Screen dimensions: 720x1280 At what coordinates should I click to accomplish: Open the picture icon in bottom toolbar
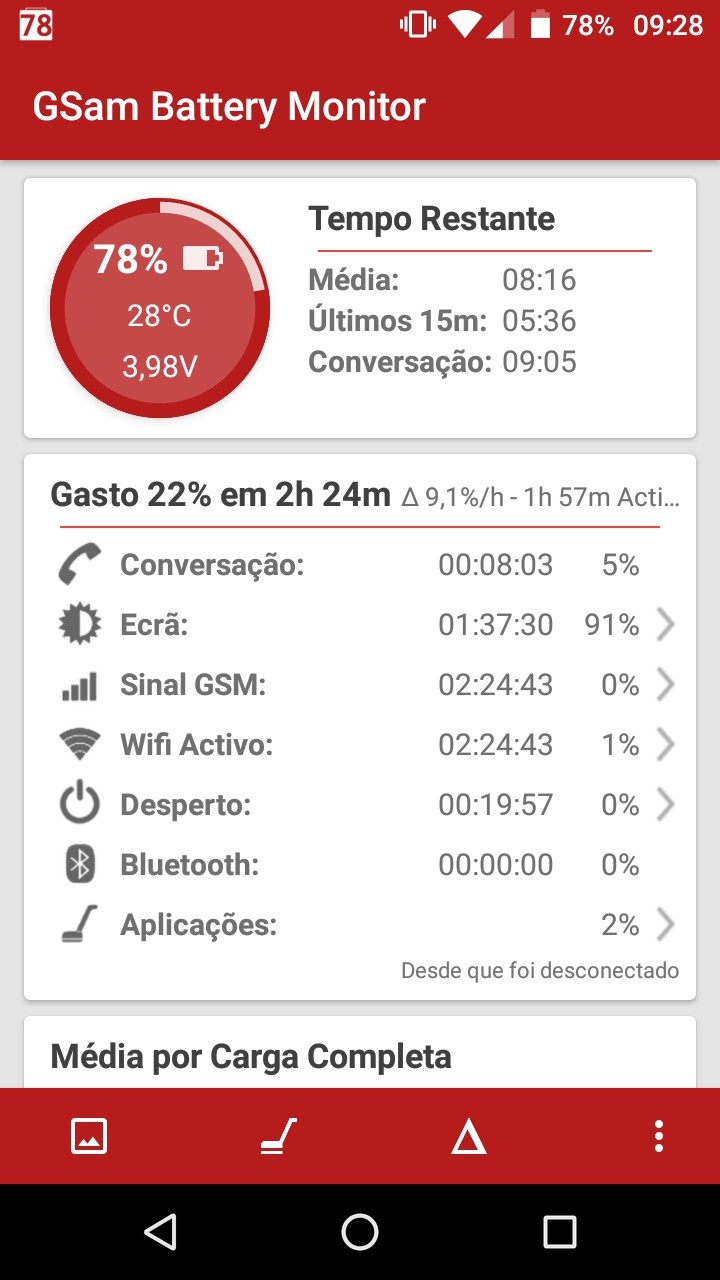(x=89, y=1136)
